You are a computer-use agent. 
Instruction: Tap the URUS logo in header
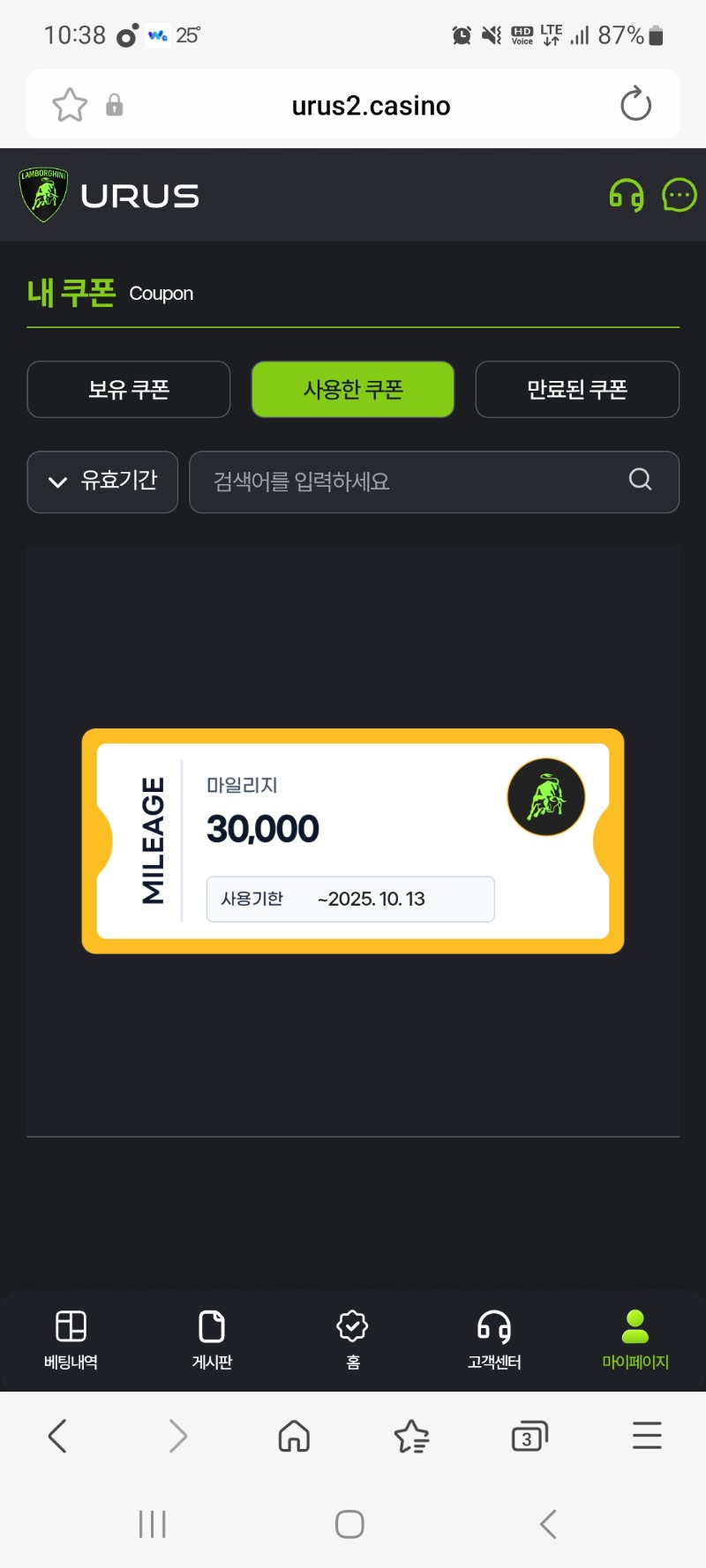pos(110,195)
